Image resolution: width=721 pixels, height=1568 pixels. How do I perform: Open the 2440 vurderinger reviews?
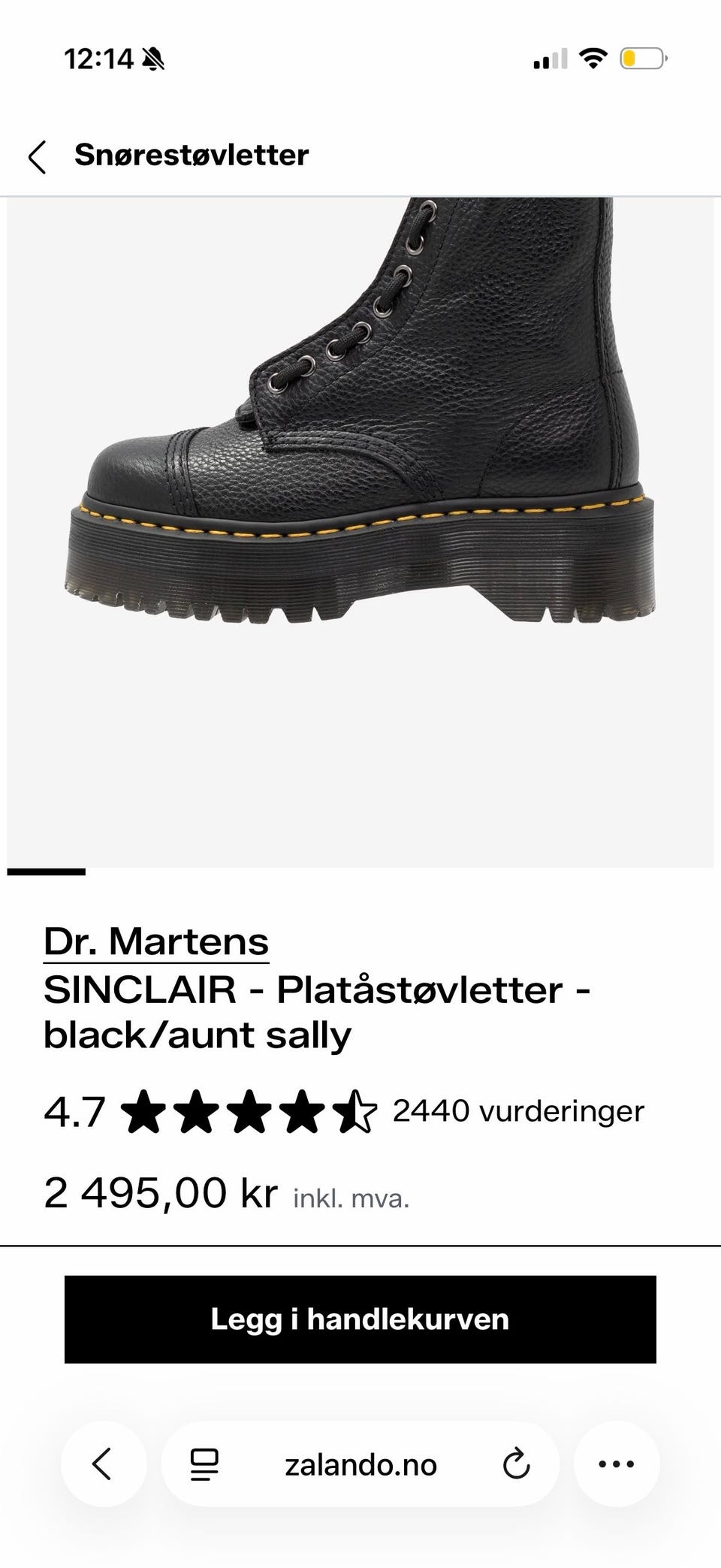pyautogui.click(x=518, y=1110)
